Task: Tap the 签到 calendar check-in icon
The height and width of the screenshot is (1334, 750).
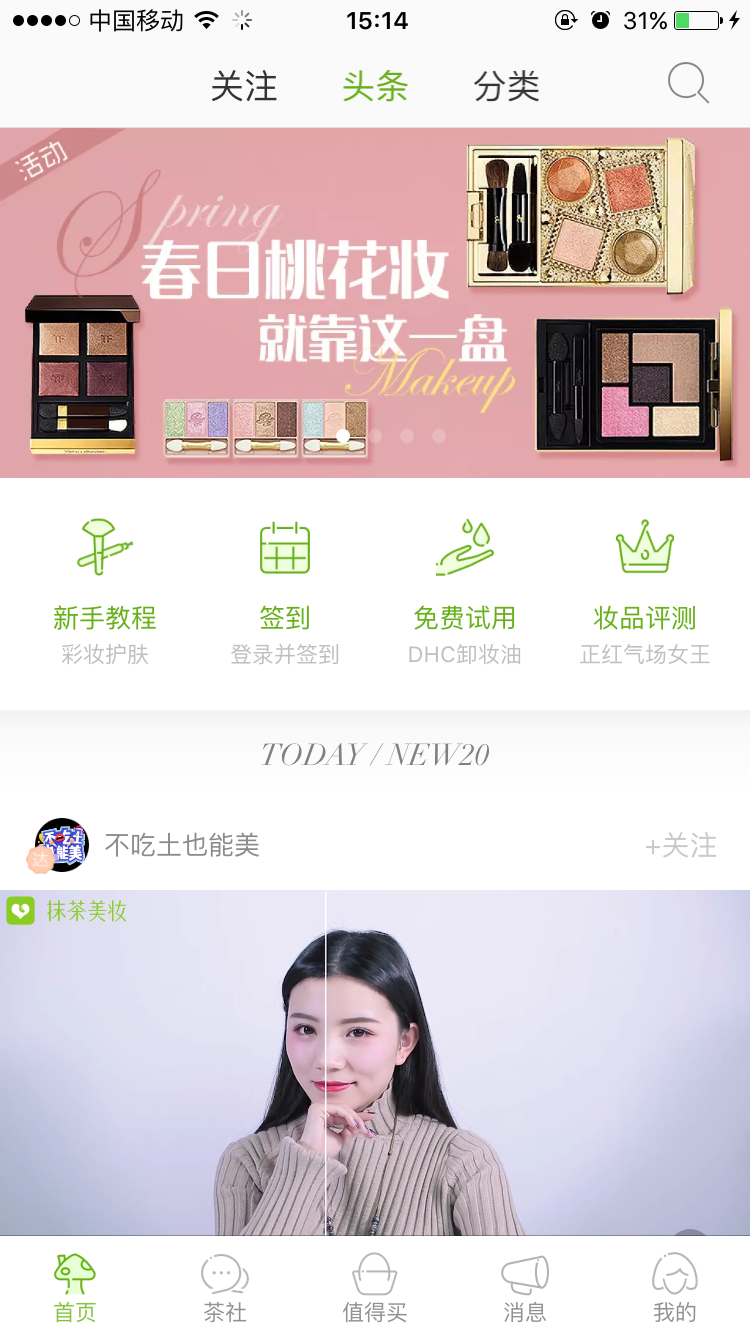Action: [285, 545]
